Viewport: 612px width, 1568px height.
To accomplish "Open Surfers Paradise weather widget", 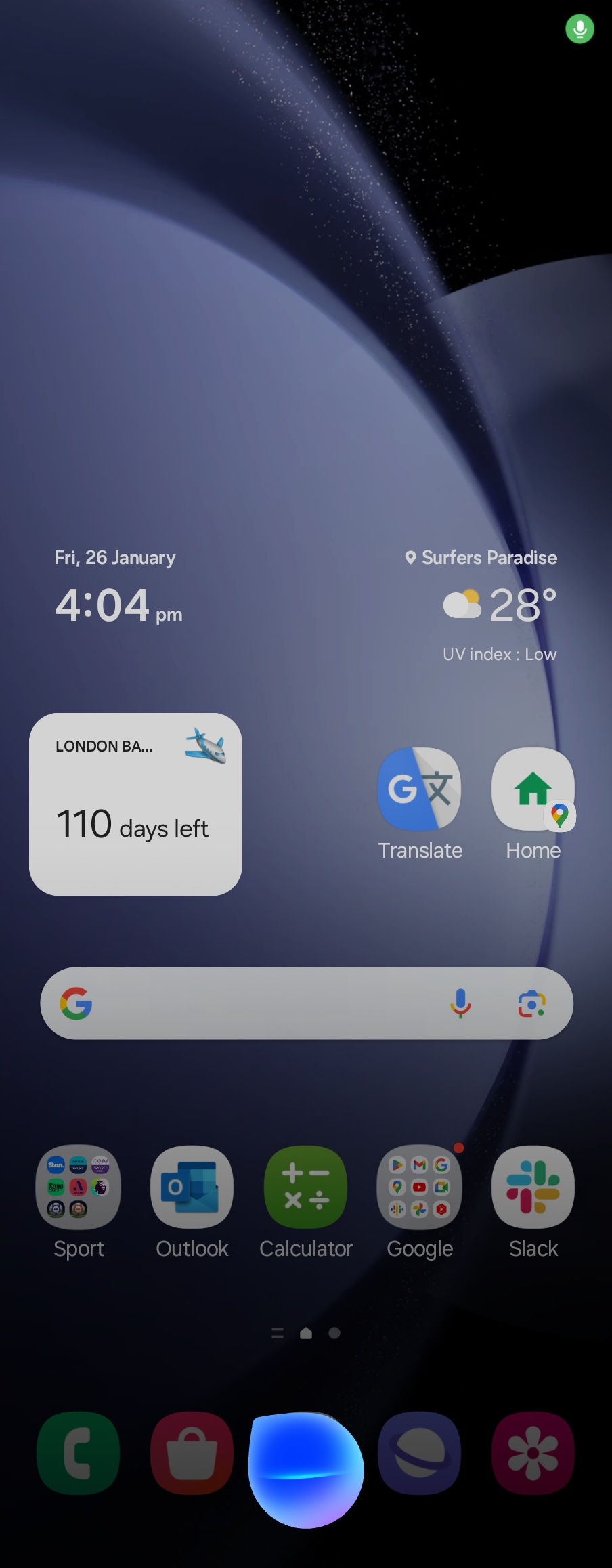I will click(499, 605).
